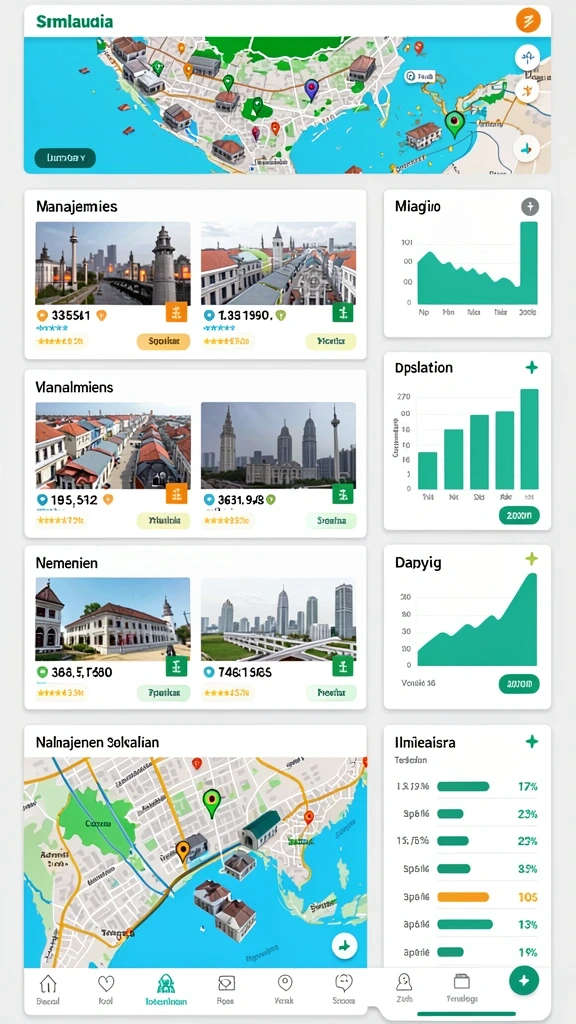This screenshot has height=1024, width=576.
Task: Tap the orange round icon in the header
Action: click(528, 20)
